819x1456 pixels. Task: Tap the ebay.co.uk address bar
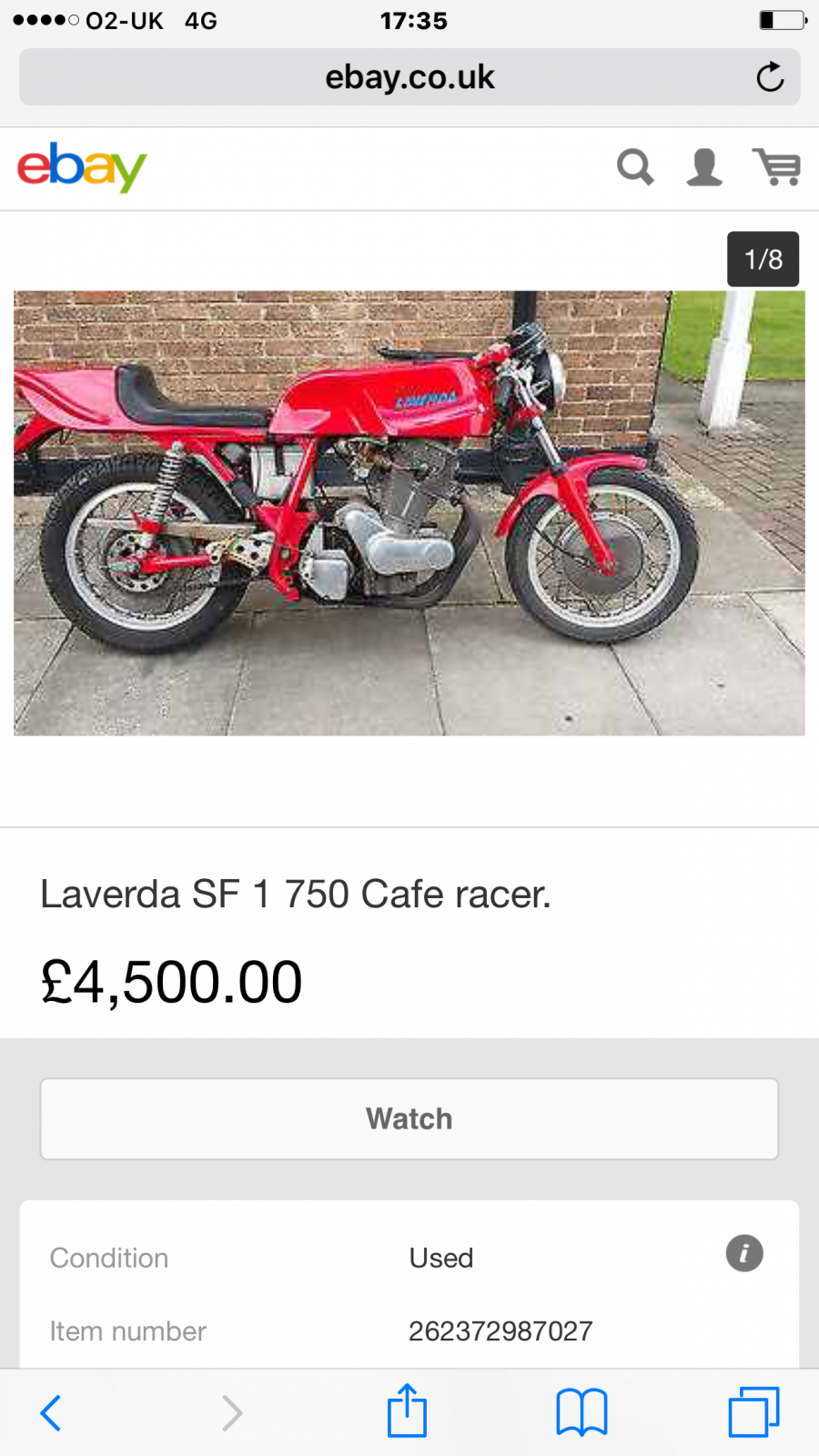point(409,77)
